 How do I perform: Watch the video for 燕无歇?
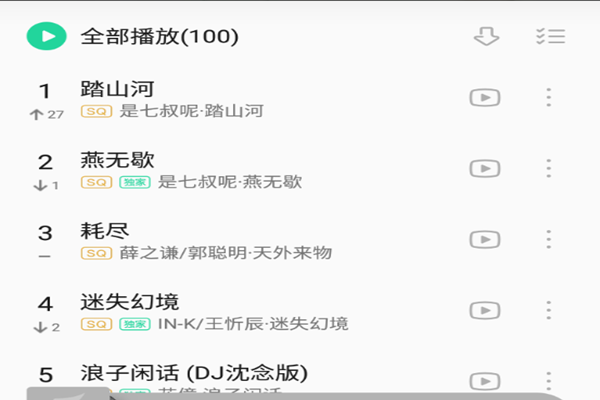click(x=485, y=169)
